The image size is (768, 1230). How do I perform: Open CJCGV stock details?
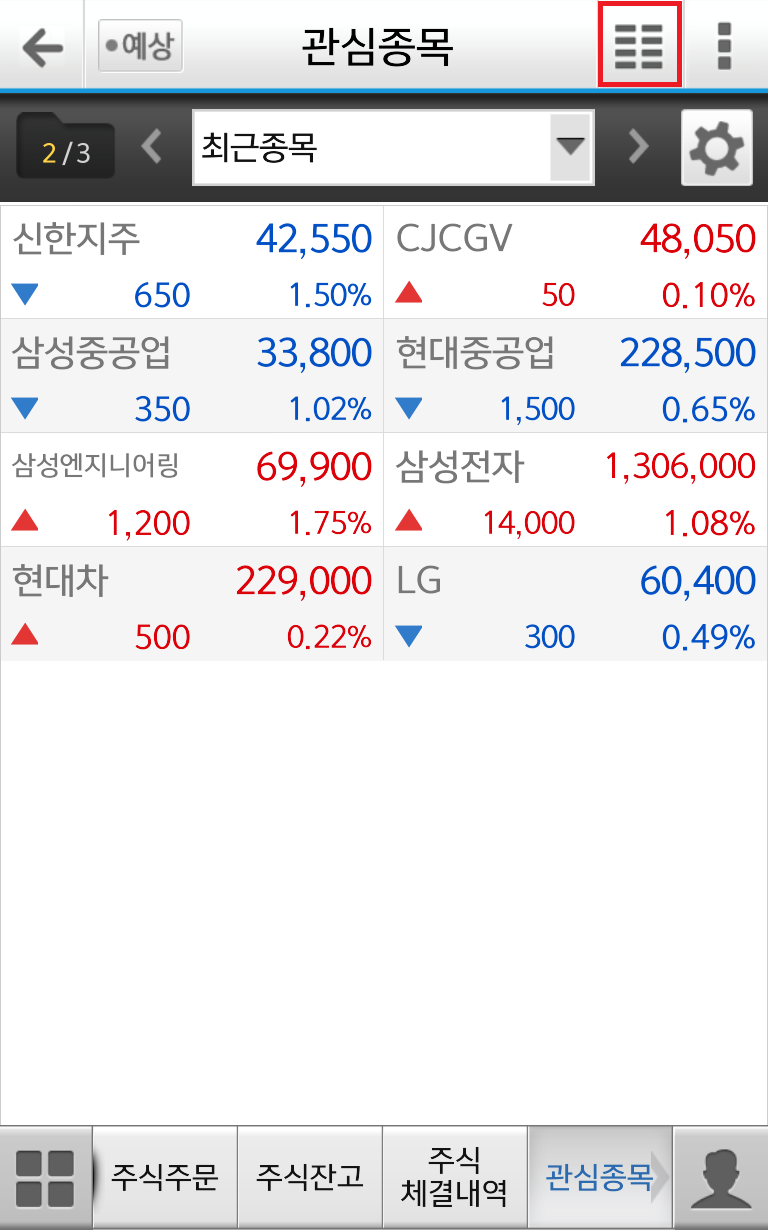(x=575, y=263)
